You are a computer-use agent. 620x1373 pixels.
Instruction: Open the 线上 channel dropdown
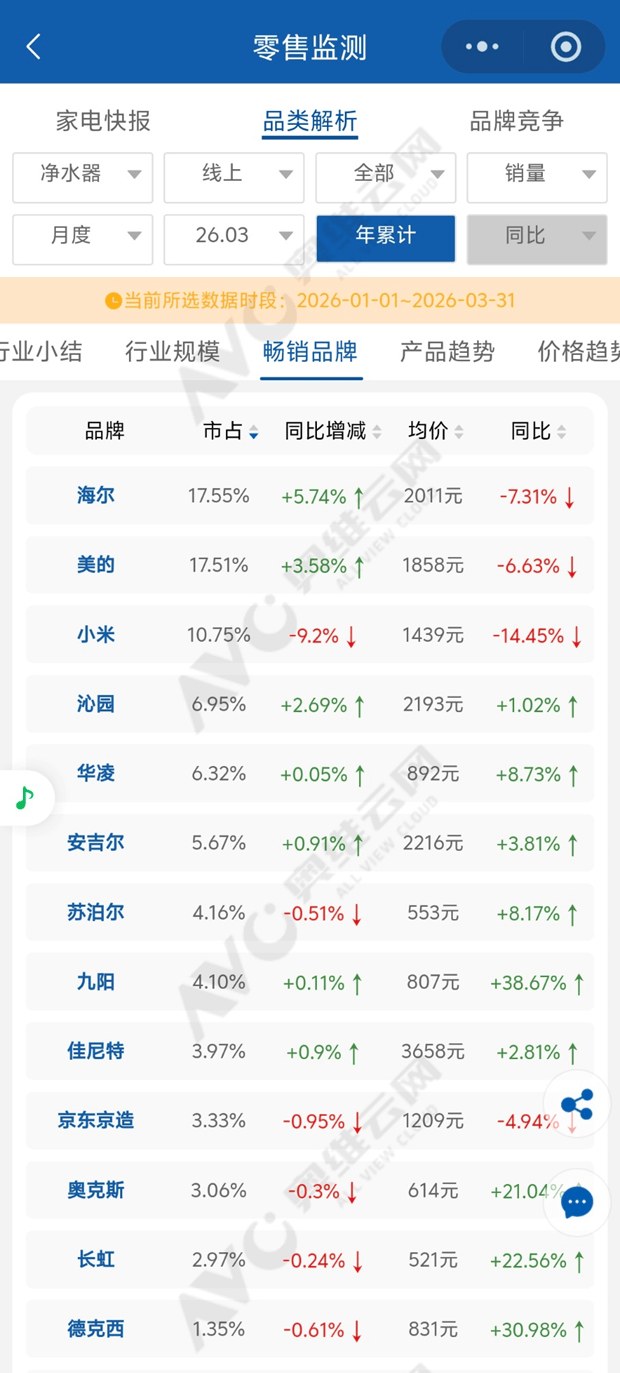click(x=234, y=175)
